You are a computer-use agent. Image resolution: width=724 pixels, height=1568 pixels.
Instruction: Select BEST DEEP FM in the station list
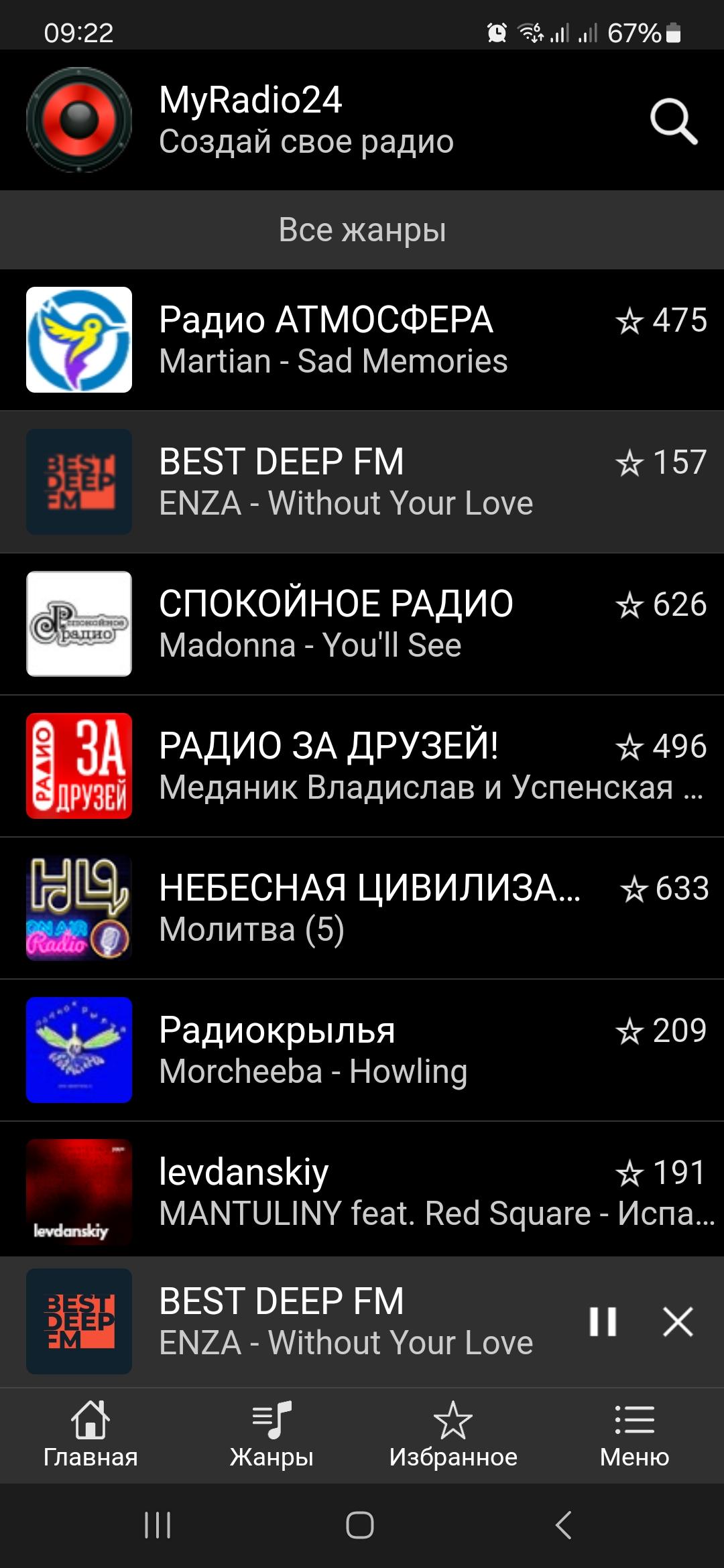pos(362,482)
